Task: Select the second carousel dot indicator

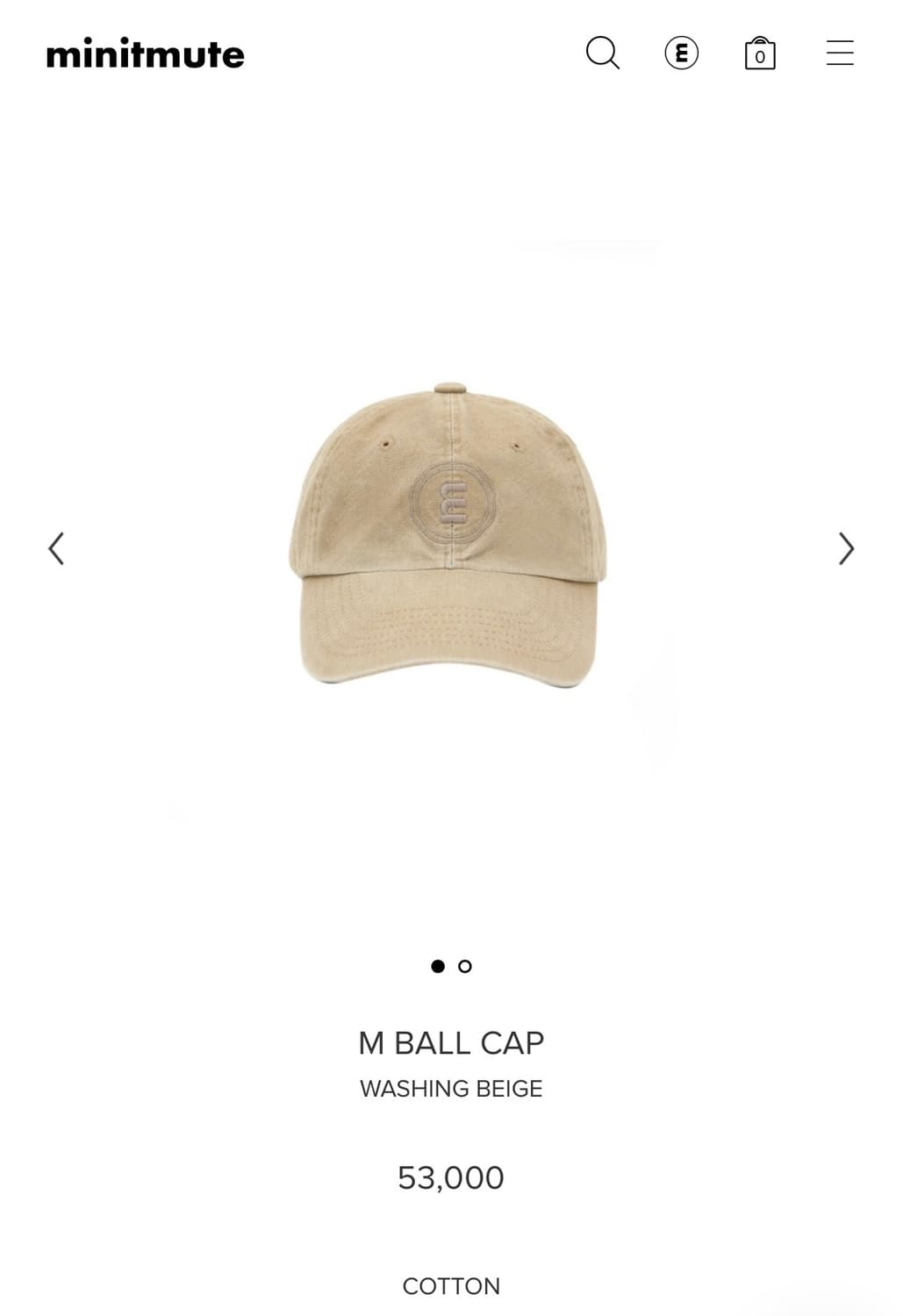Action: [x=464, y=965]
